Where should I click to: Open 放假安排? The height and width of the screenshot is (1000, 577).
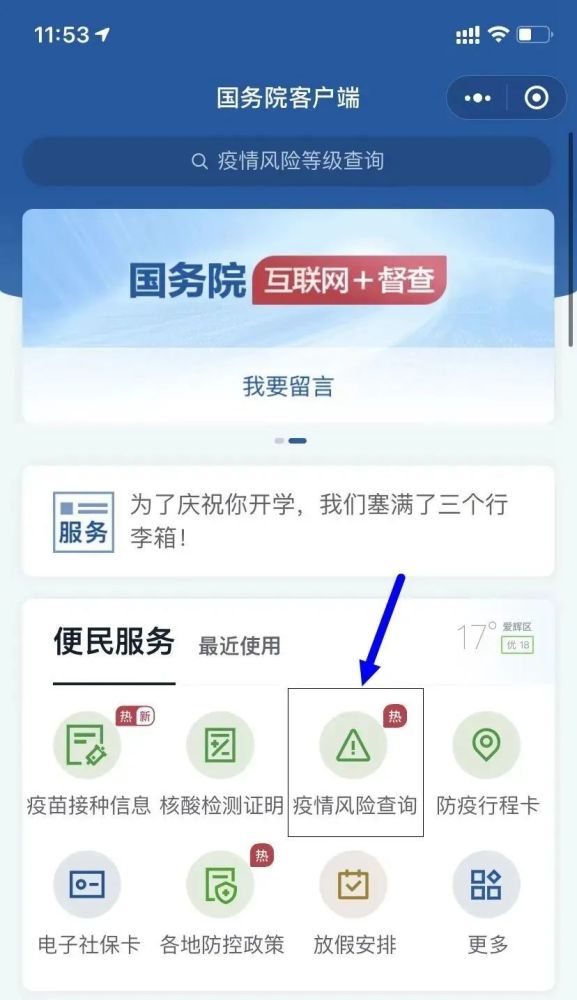click(x=354, y=903)
